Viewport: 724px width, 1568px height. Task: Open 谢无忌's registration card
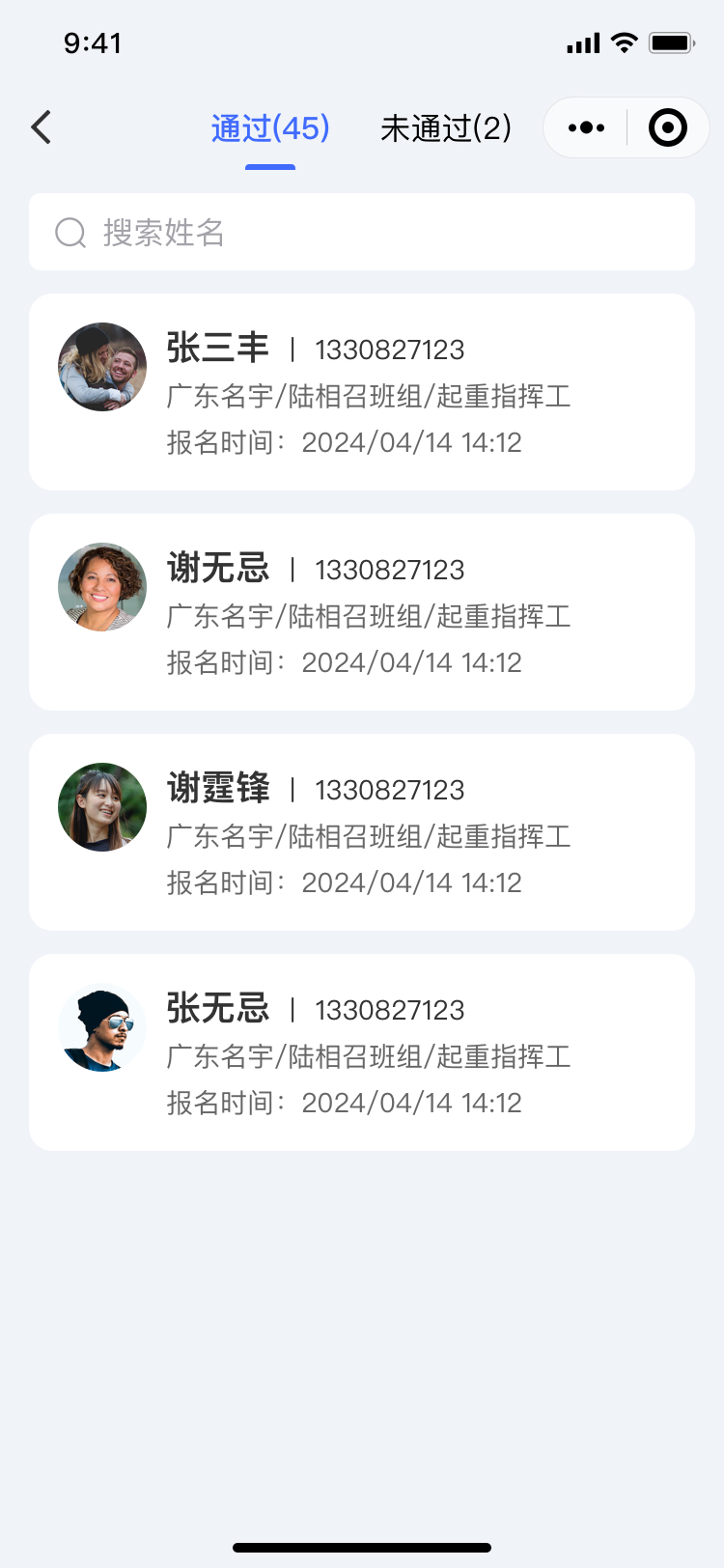coord(362,612)
